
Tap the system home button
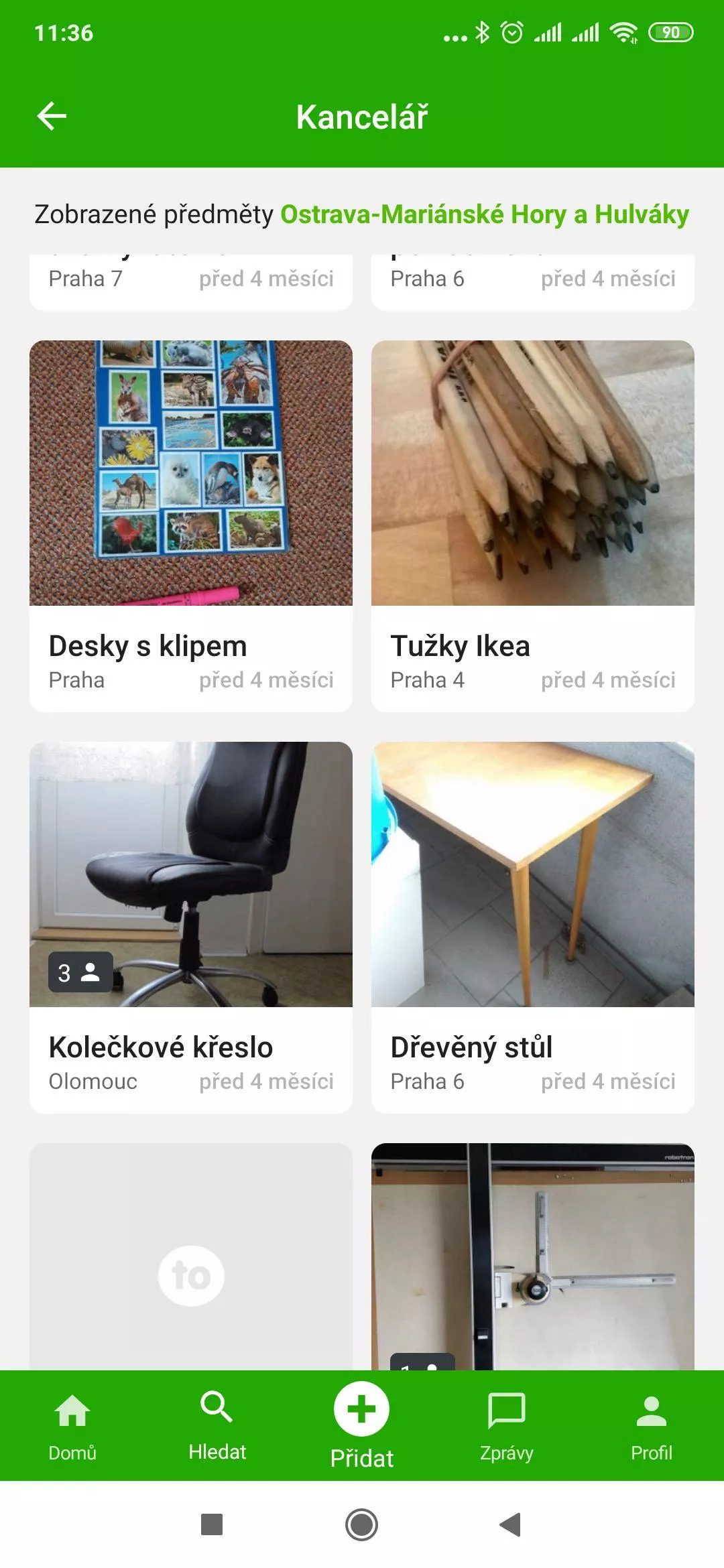362,1524
